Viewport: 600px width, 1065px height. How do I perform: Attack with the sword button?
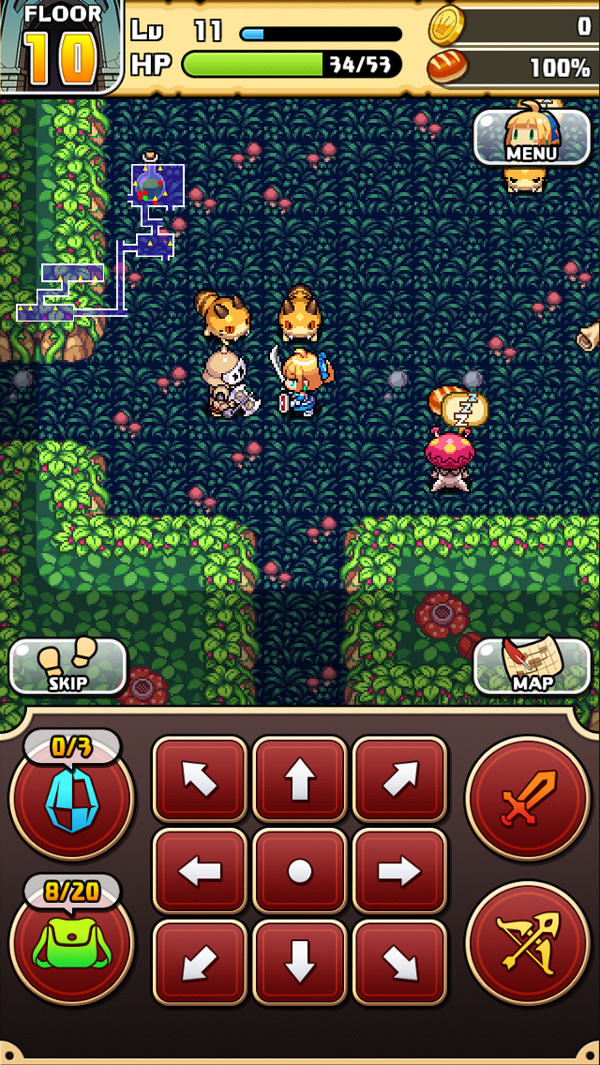point(528,797)
